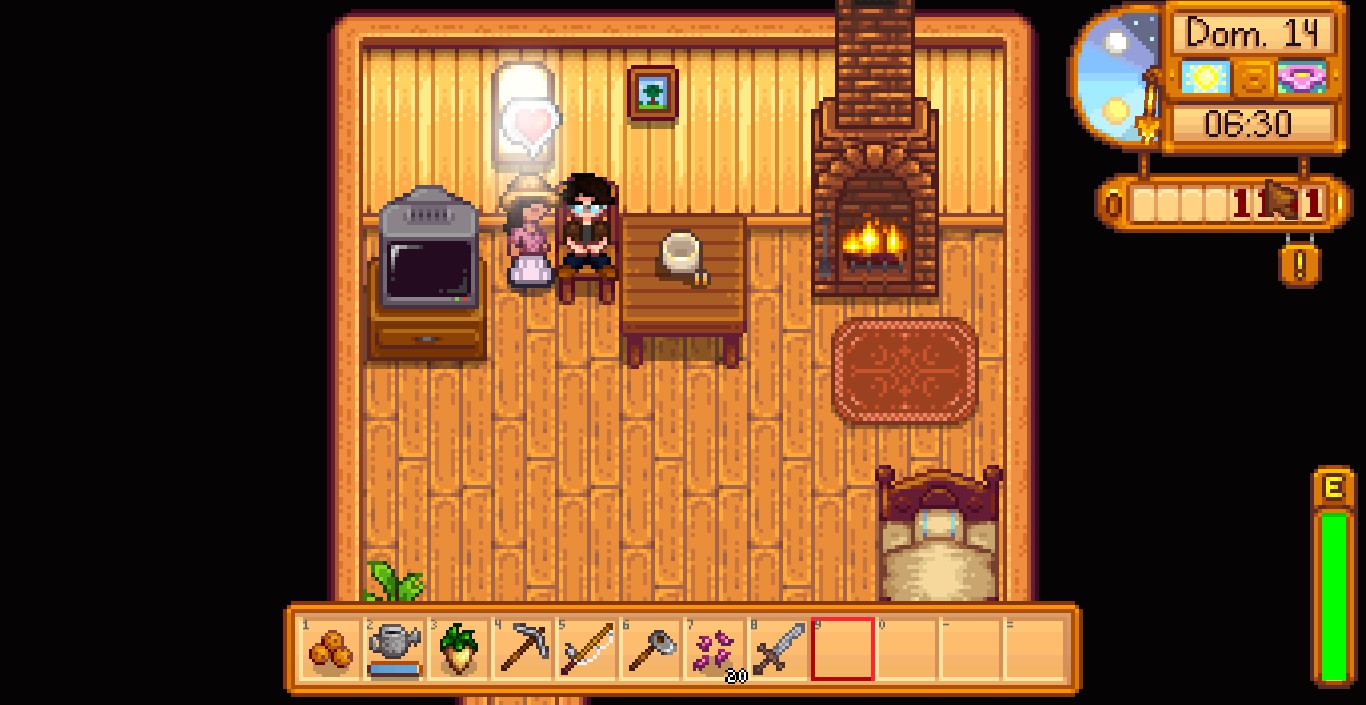Equip the fishing rod in slot 5

pyautogui.click(x=586, y=649)
